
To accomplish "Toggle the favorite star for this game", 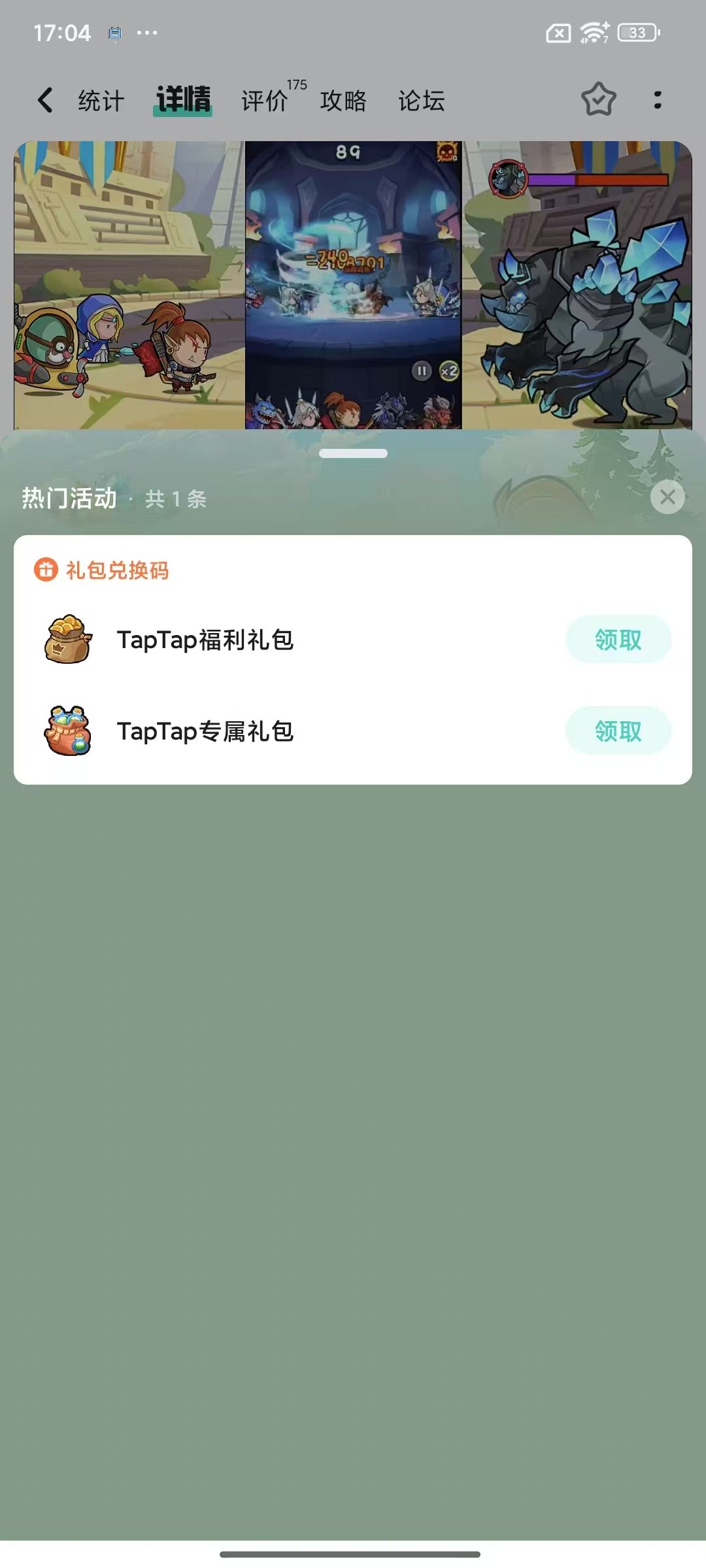I will tap(598, 99).
